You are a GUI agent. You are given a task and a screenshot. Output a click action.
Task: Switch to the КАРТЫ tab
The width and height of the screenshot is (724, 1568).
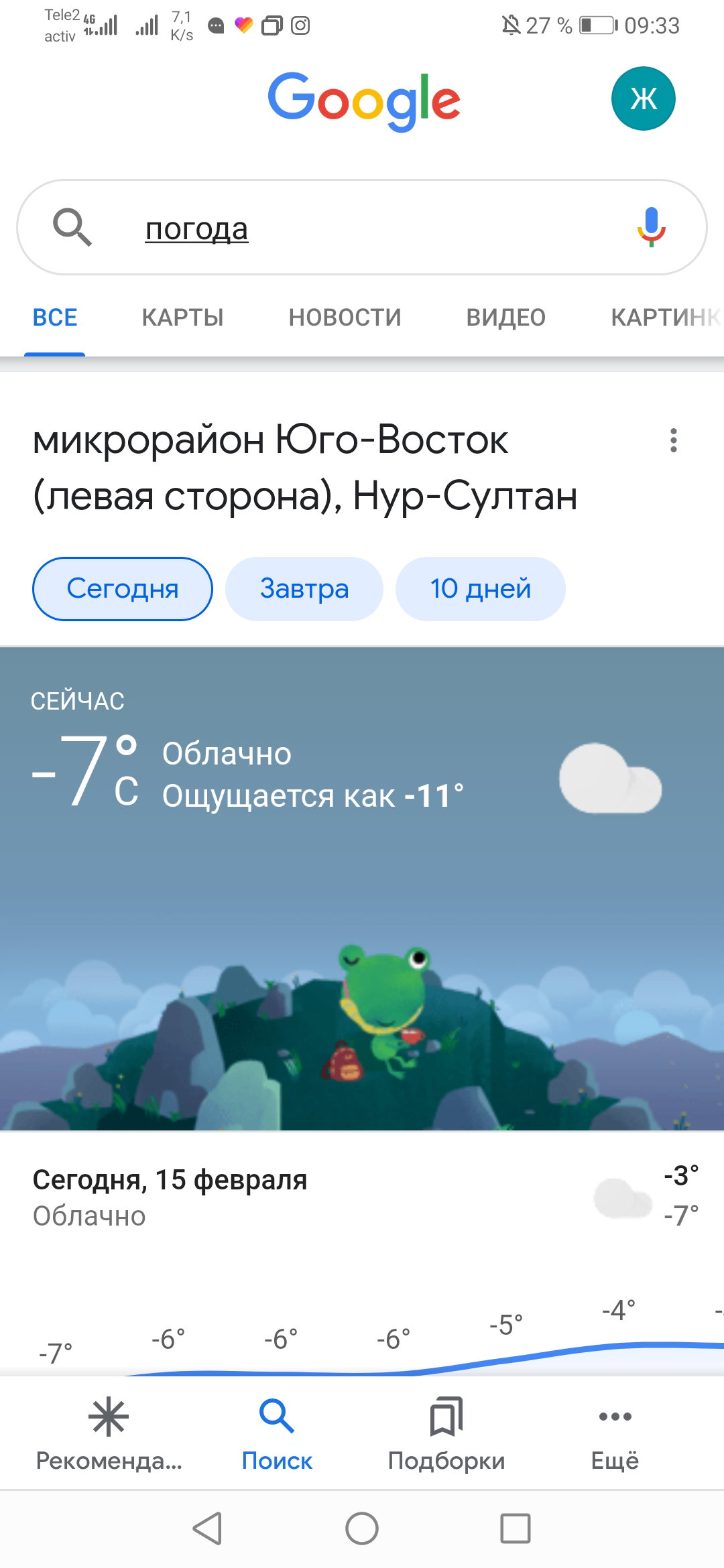click(182, 317)
